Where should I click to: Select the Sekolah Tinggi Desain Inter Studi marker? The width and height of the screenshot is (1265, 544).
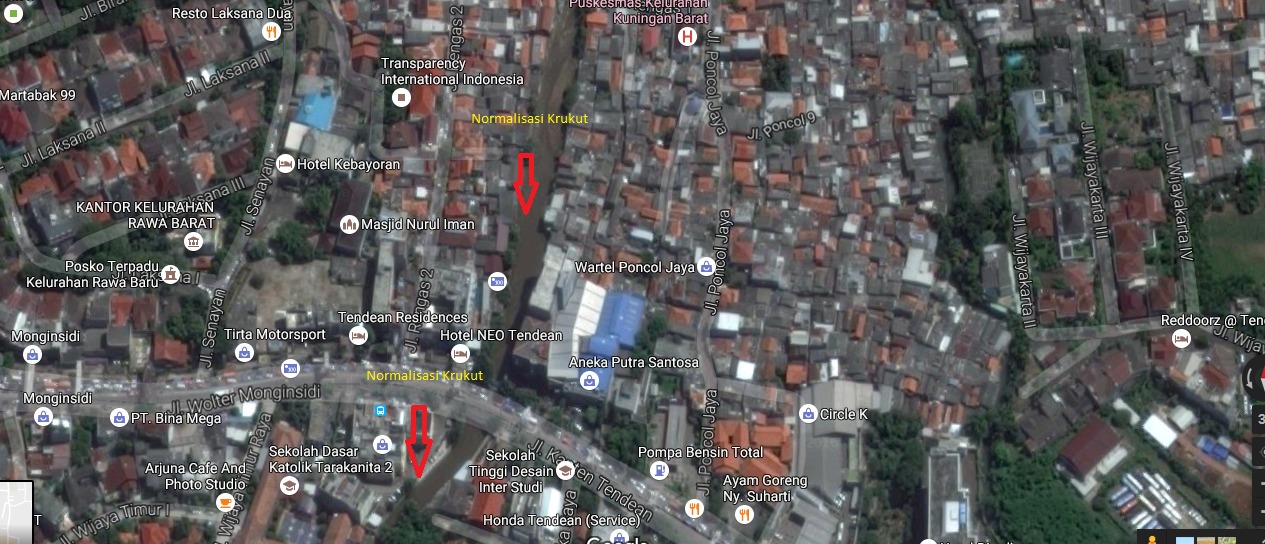pos(564,470)
